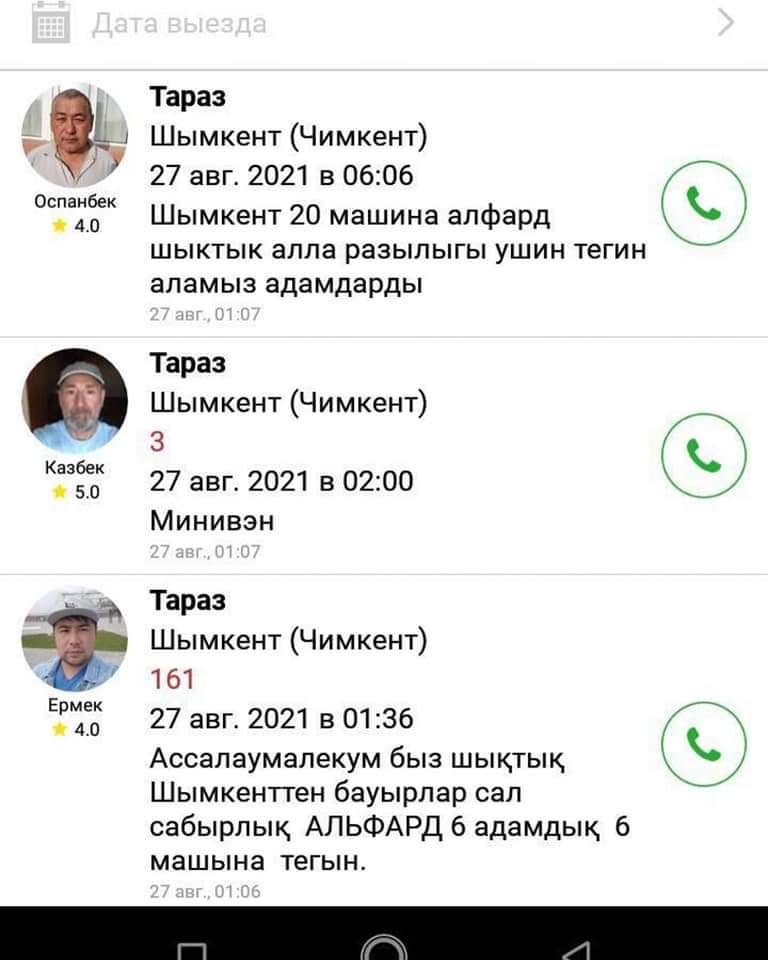This screenshot has width=768, height=960.
Task: View Ермек's profile photo
Action: click(x=75, y=639)
